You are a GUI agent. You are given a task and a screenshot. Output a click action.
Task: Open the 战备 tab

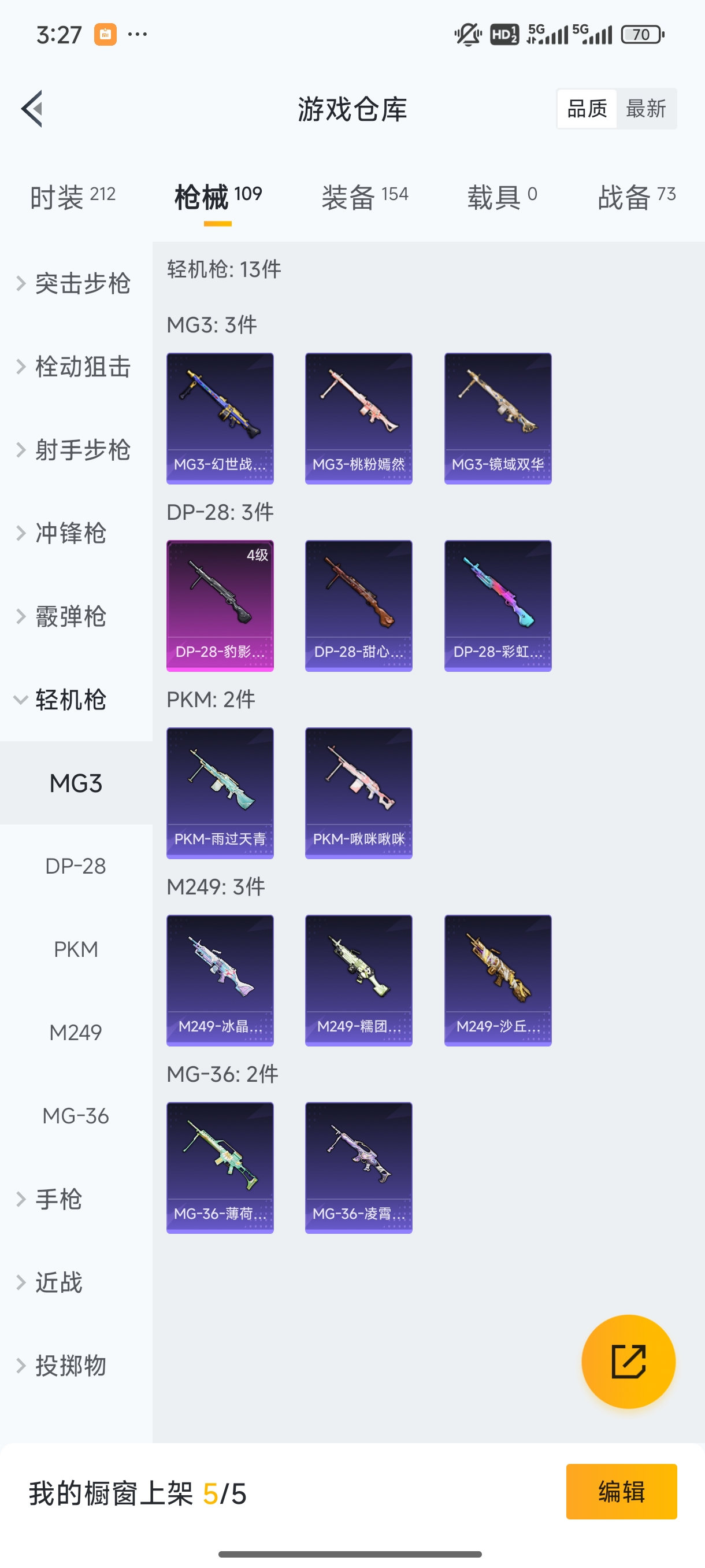[x=636, y=197]
